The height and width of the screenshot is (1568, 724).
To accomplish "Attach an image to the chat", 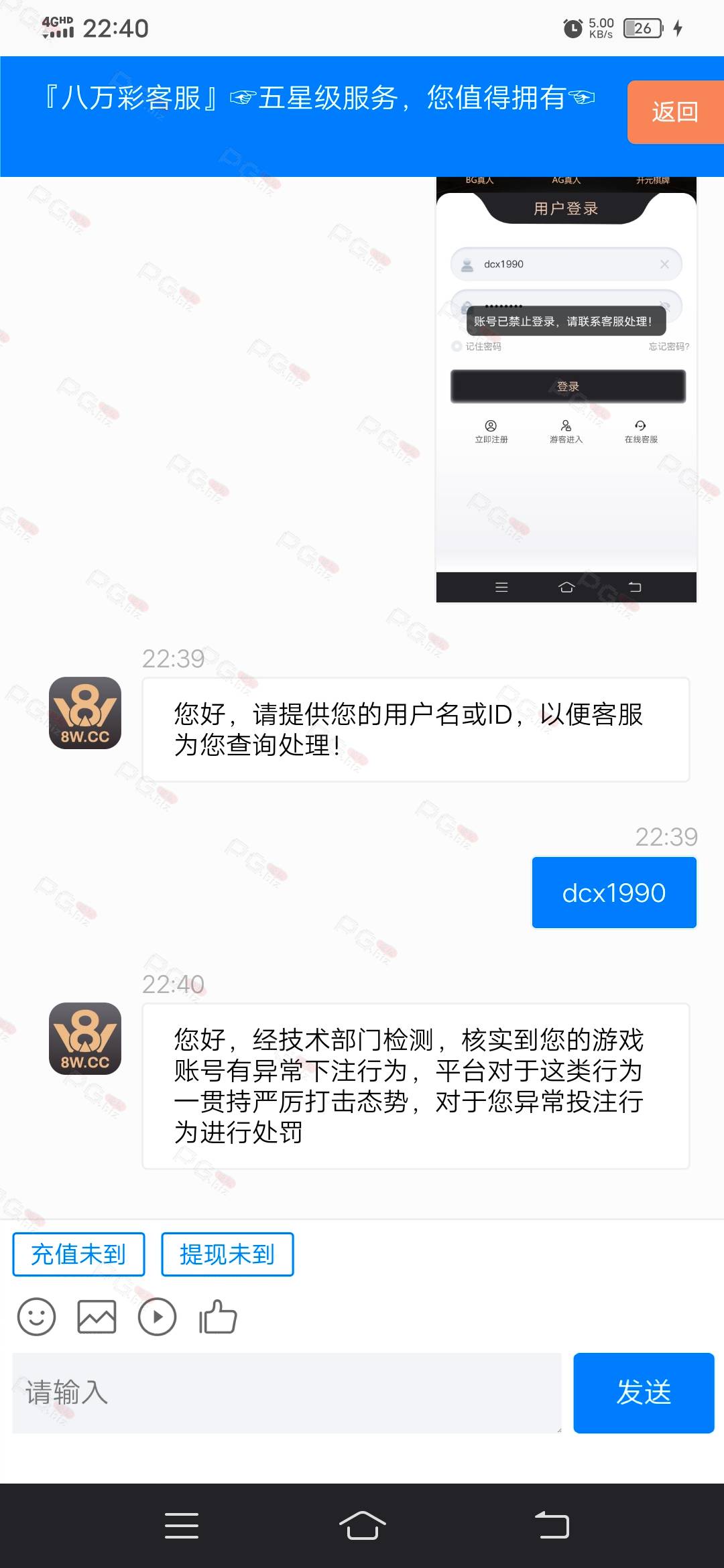I will (97, 1317).
